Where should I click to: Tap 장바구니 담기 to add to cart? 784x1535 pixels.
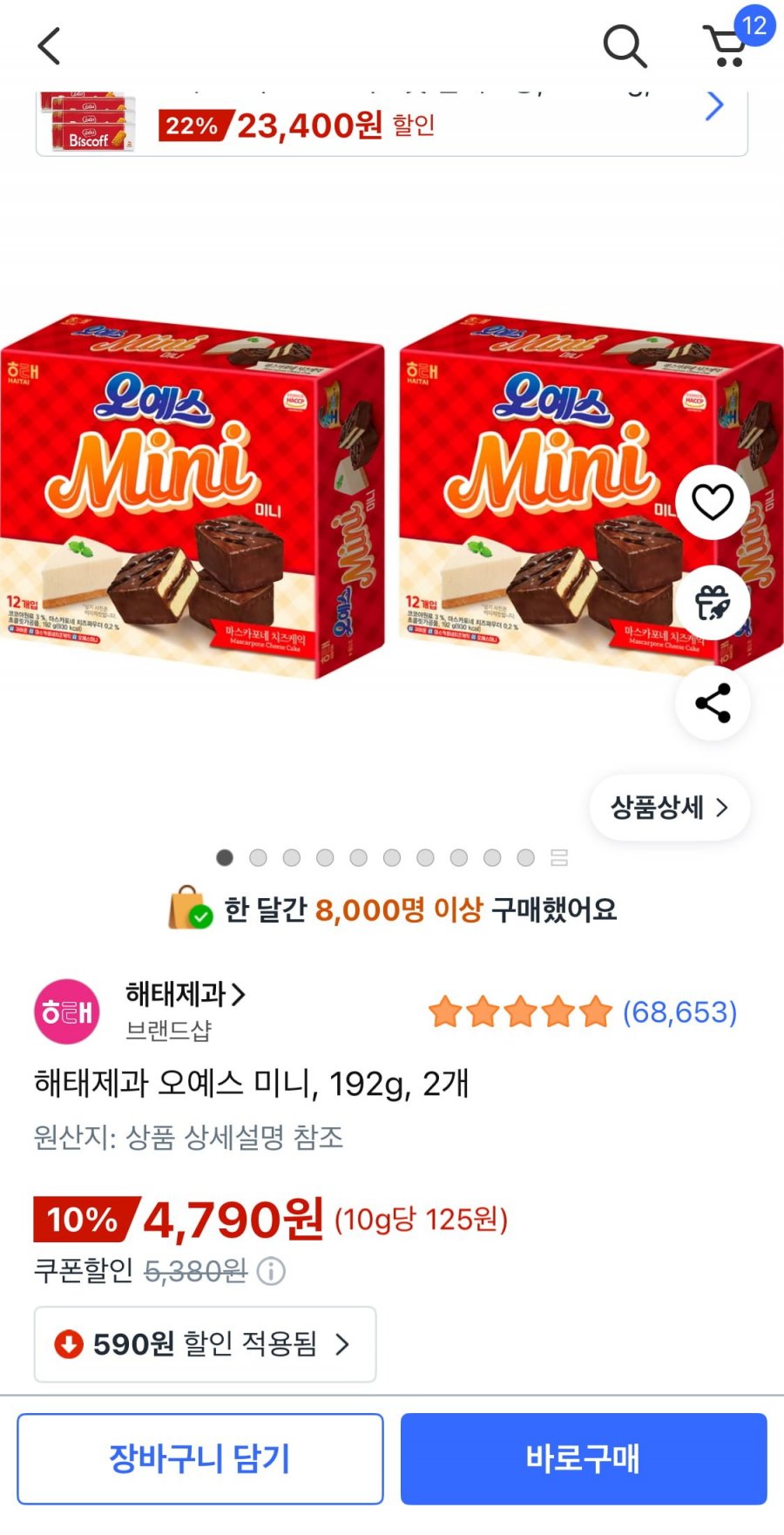point(200,1459)
